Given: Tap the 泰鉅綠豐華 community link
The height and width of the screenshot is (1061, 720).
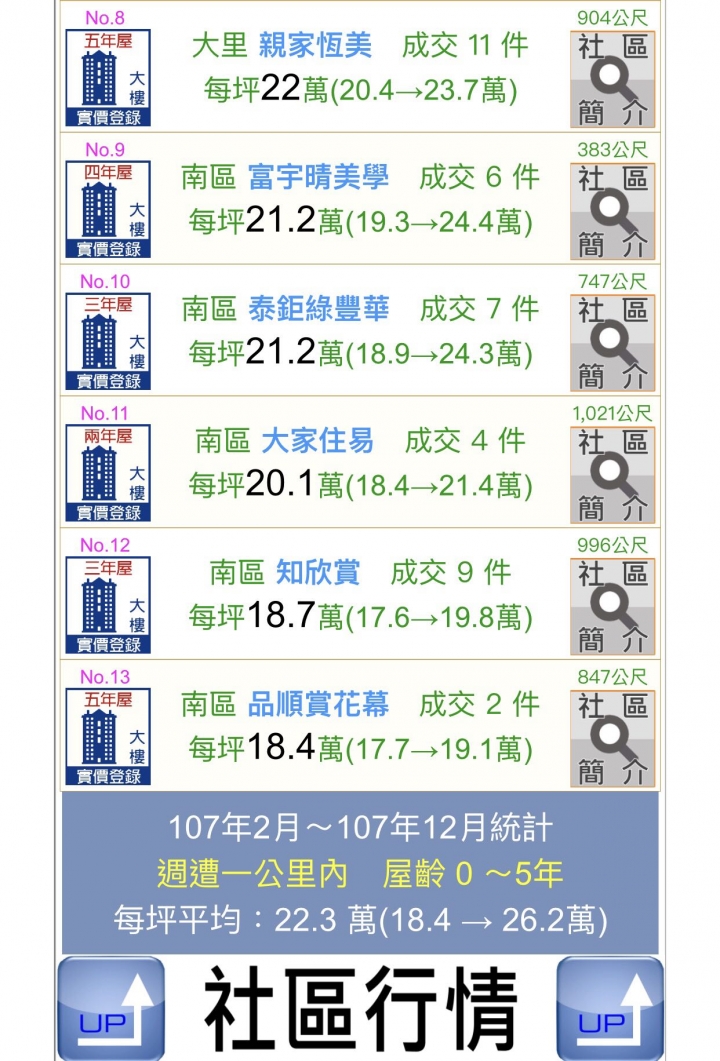Looking at the screenshot, I should [318, 310].
